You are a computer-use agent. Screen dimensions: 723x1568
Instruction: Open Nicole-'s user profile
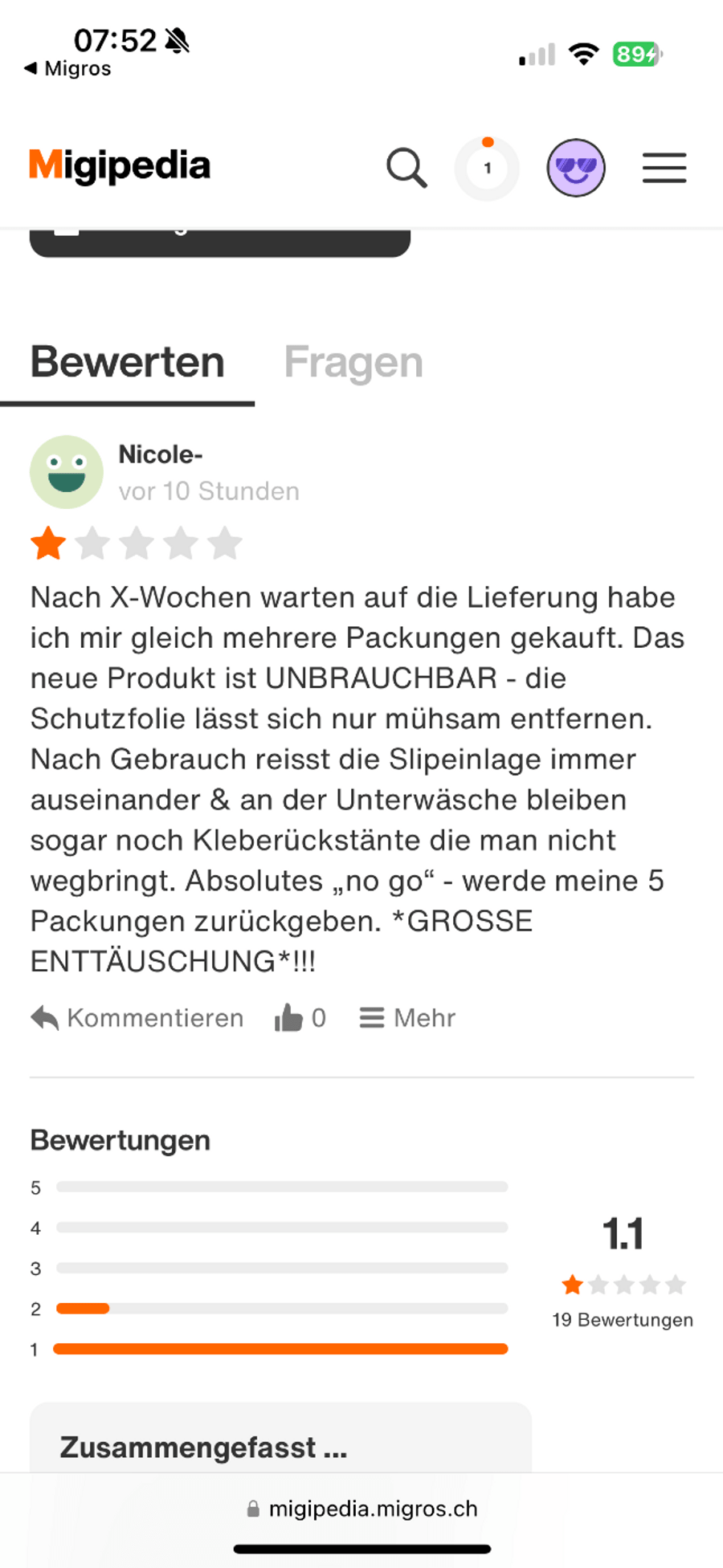click(160, 454)
